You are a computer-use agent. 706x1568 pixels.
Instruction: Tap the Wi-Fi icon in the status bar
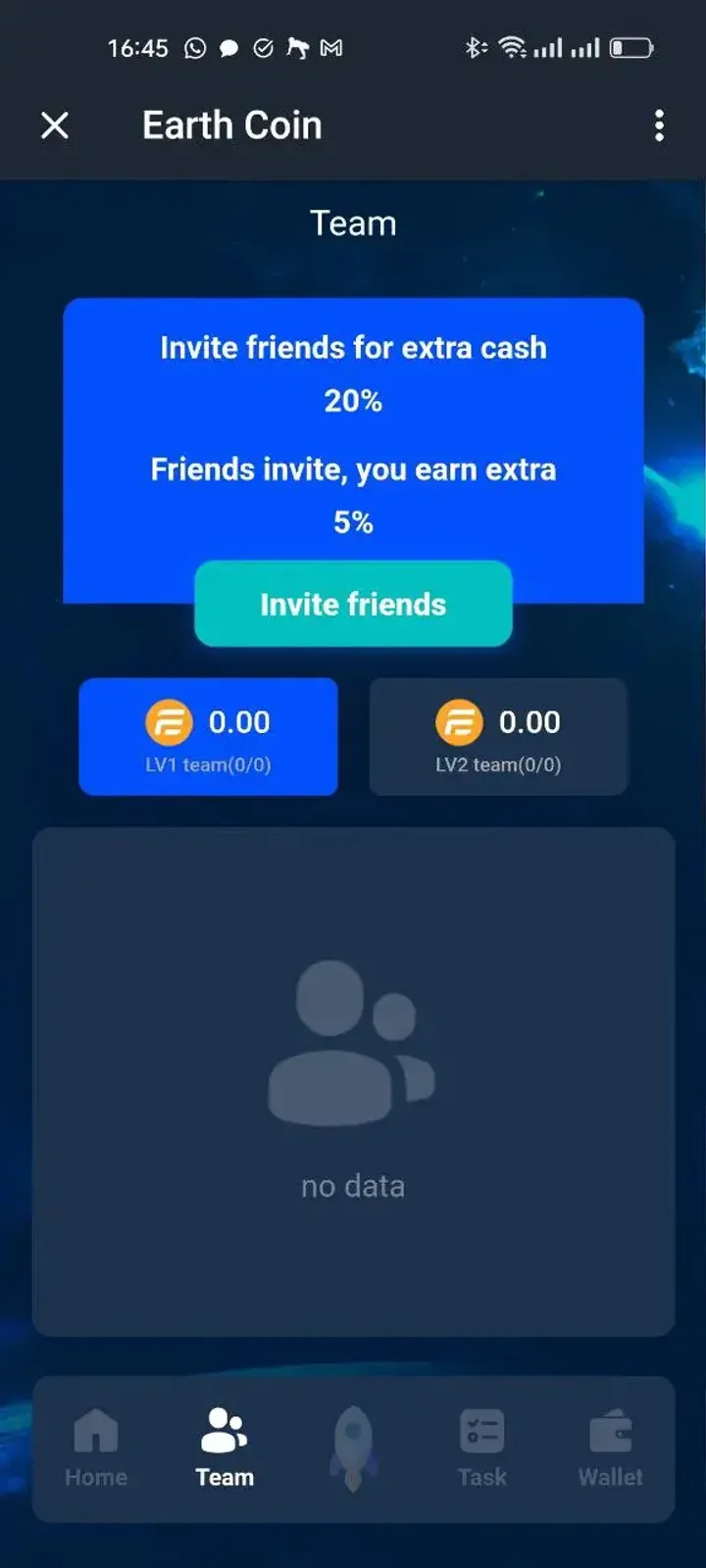[511, 47]
